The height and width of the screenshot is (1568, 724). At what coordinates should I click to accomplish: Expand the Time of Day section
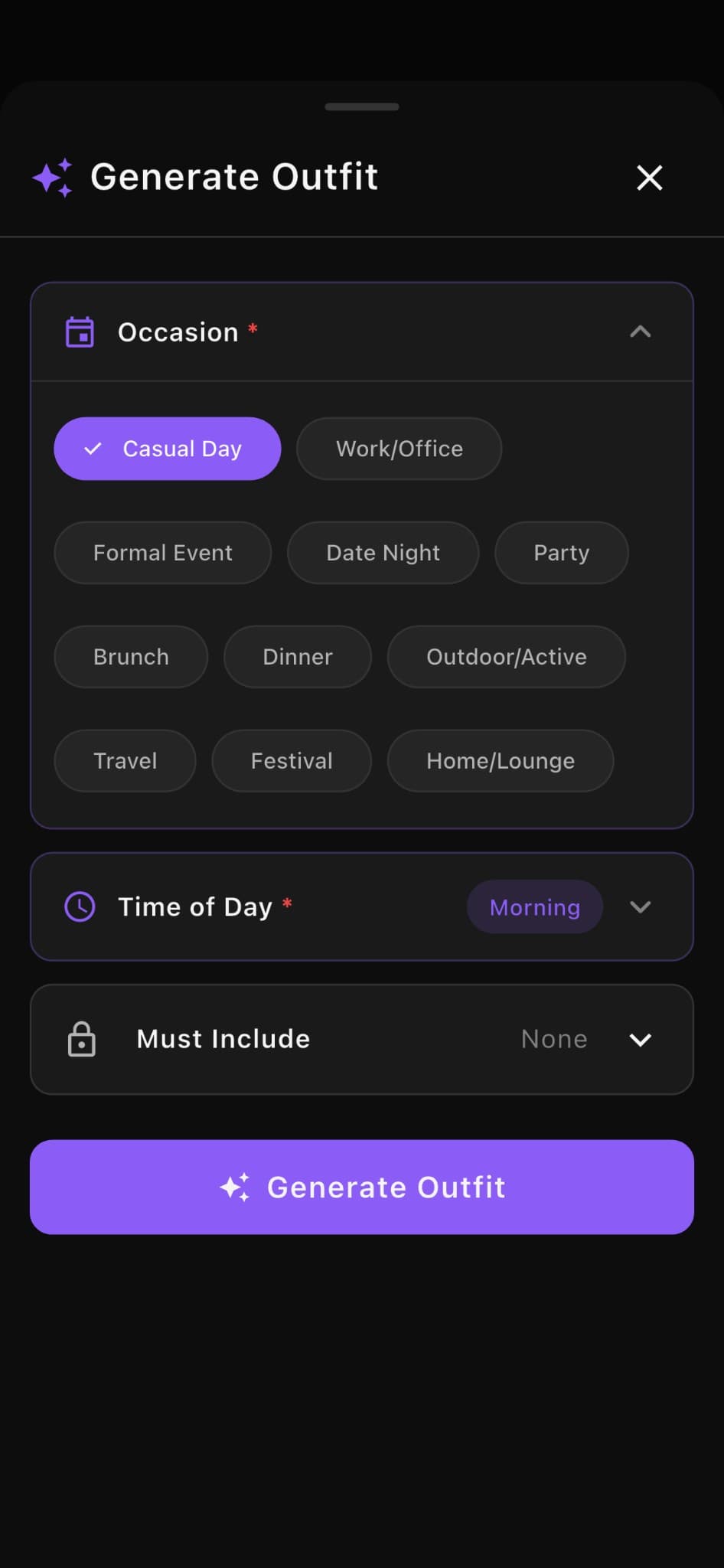[640, 907]
